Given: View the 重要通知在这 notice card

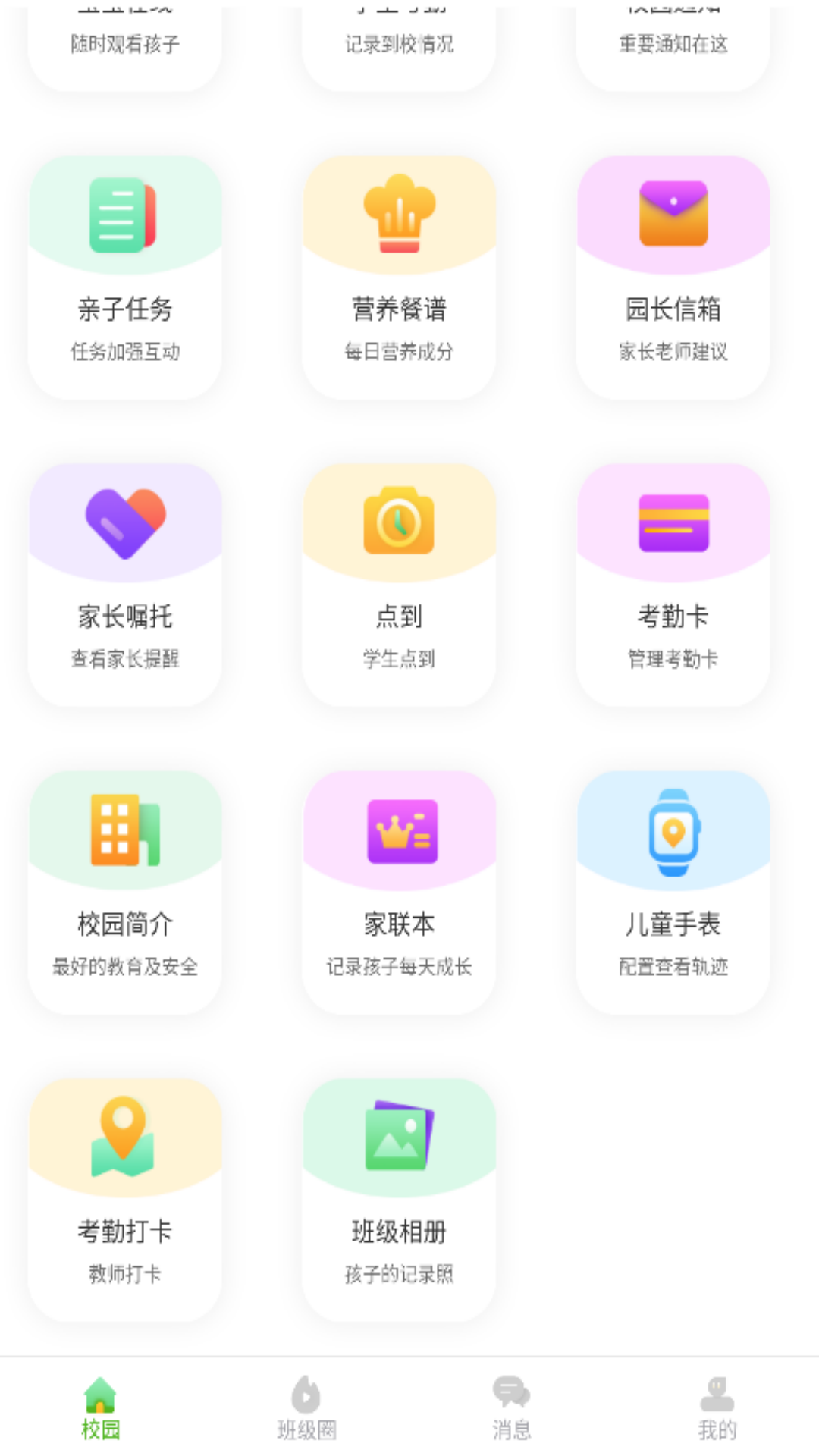Looking at the screenshot, I should [x=672, y=44].
